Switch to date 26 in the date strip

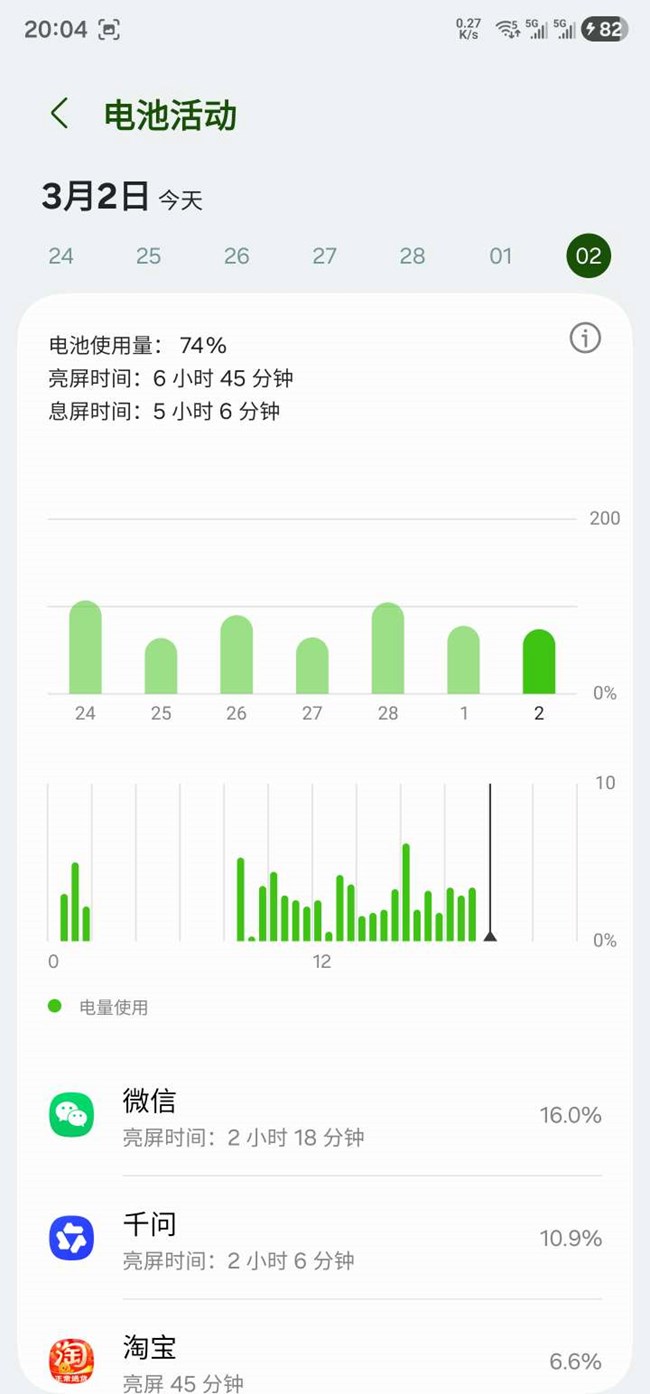pyautogui.click(x=237, y=256)
